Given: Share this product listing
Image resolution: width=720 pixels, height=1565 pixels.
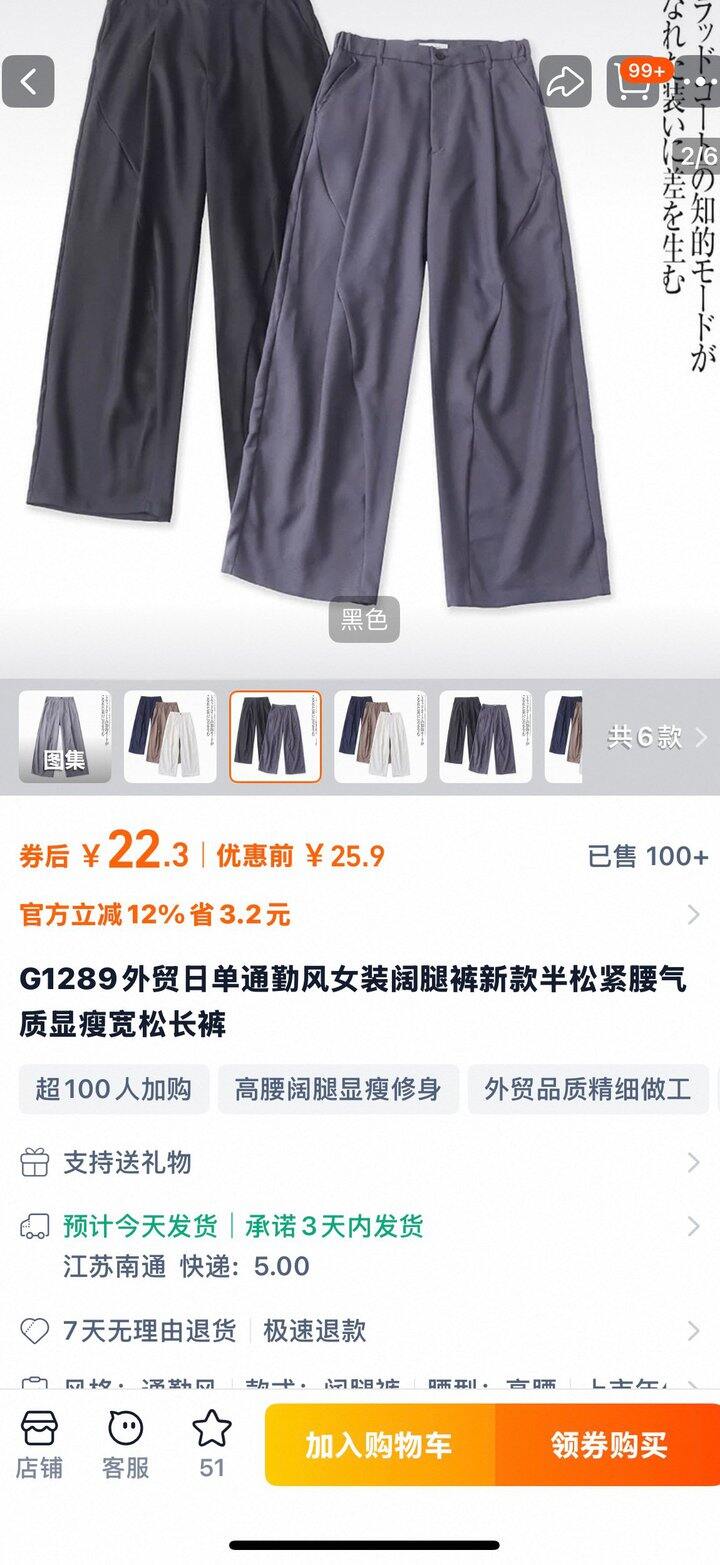Looking at the screenshot, I should [565, 82].
